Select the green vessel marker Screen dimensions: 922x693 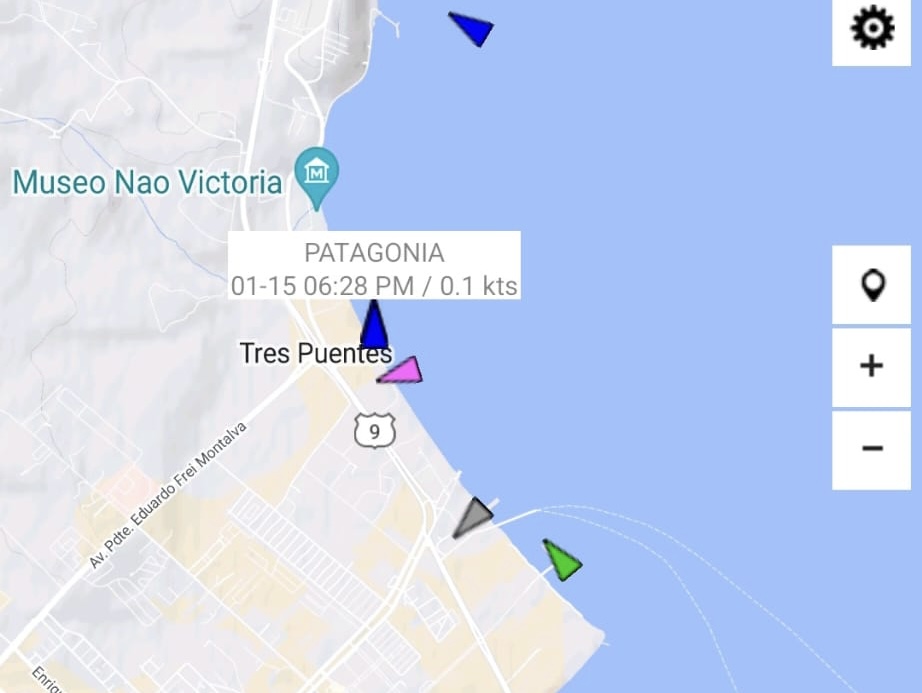tap(562, 560)
